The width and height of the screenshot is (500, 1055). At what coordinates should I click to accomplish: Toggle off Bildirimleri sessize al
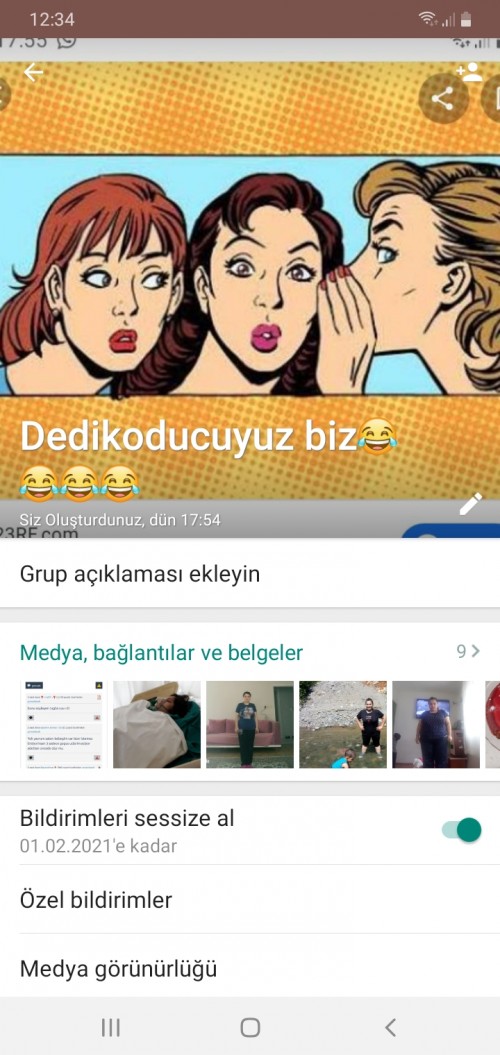tap(462, 830)
